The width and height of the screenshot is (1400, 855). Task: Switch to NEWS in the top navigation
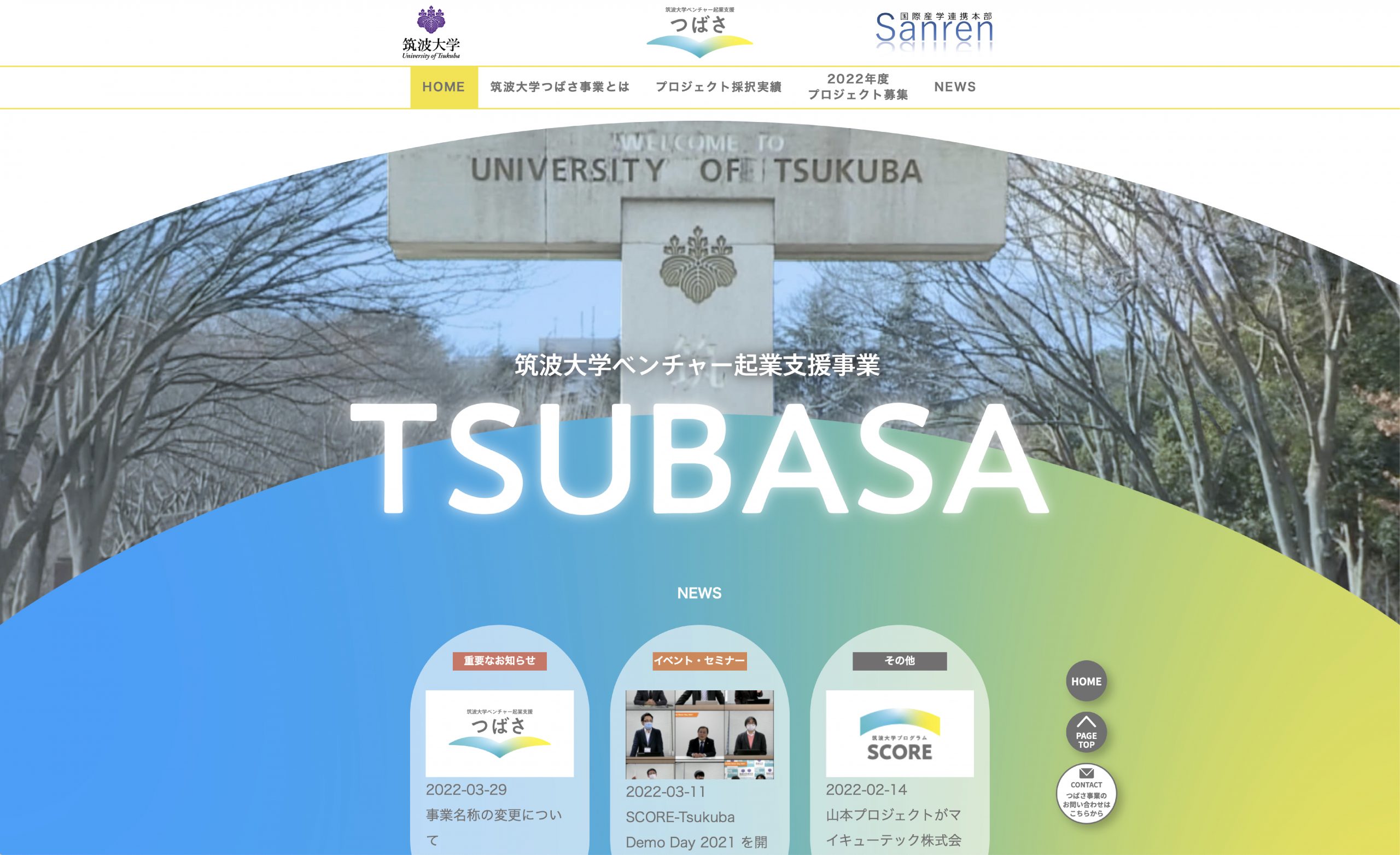click(x=954, y=87)
